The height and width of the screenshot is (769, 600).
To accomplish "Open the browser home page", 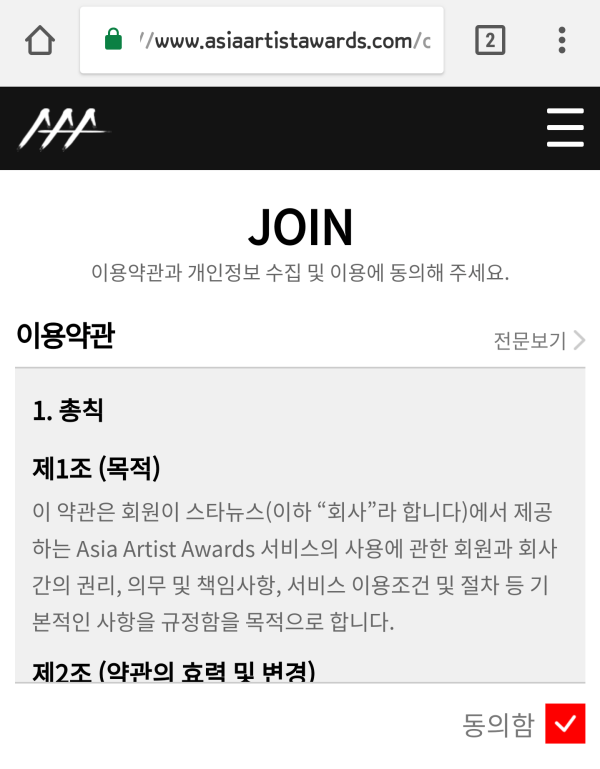I will click(x=40, y=40).
